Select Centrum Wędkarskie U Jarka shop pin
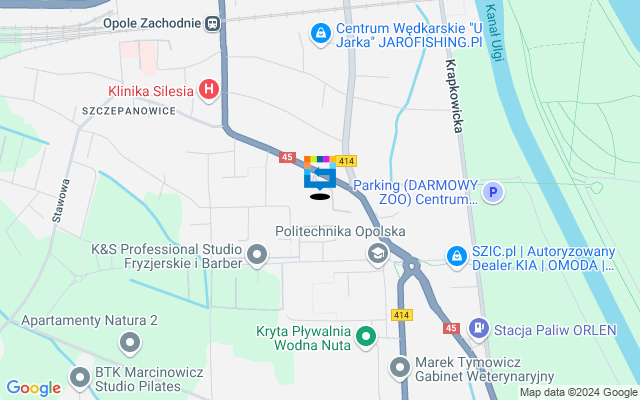The width and height of the screenshot is (640, 400). (x=319, y=35)
